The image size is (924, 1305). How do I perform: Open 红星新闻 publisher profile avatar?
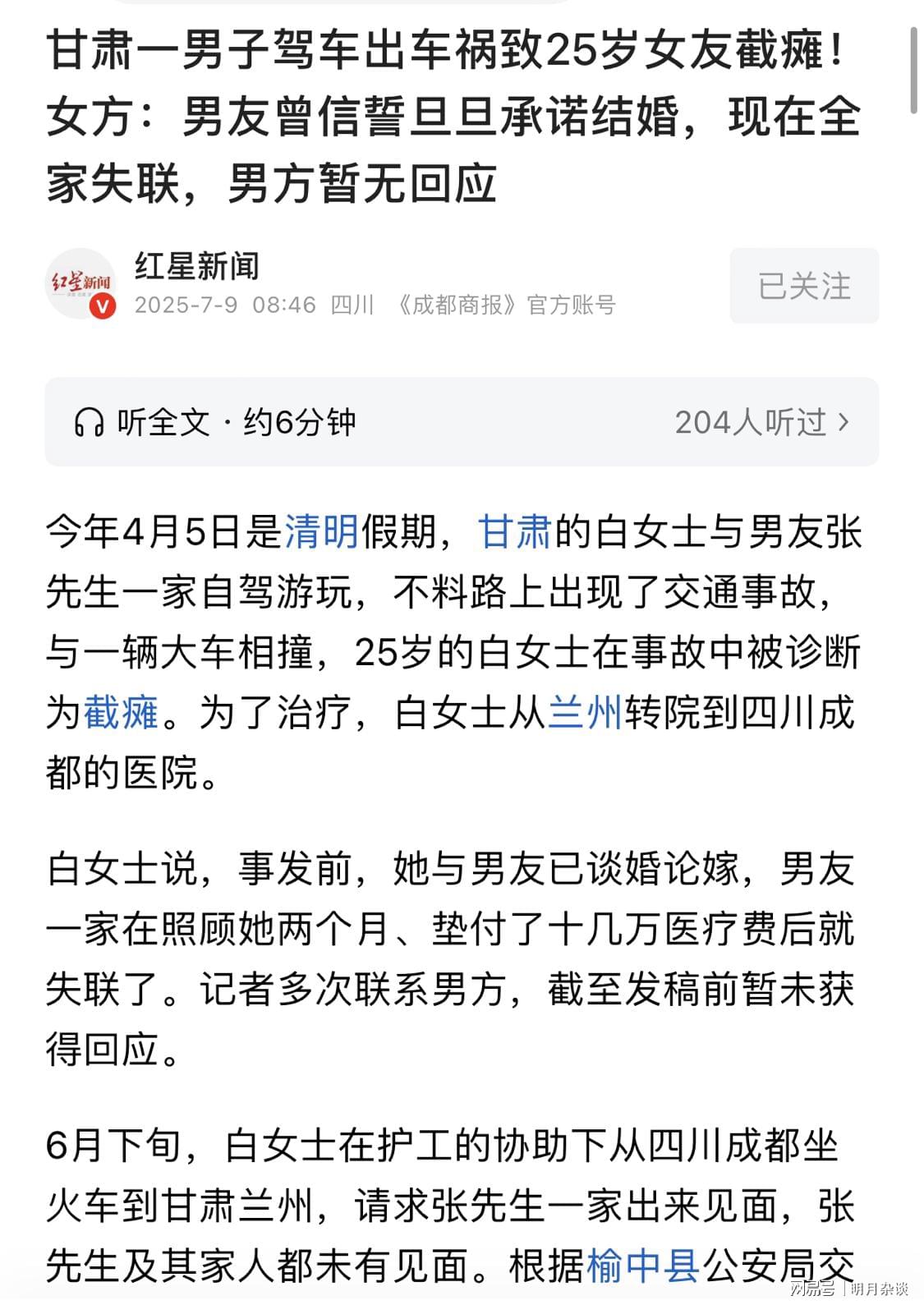[80, 283]
